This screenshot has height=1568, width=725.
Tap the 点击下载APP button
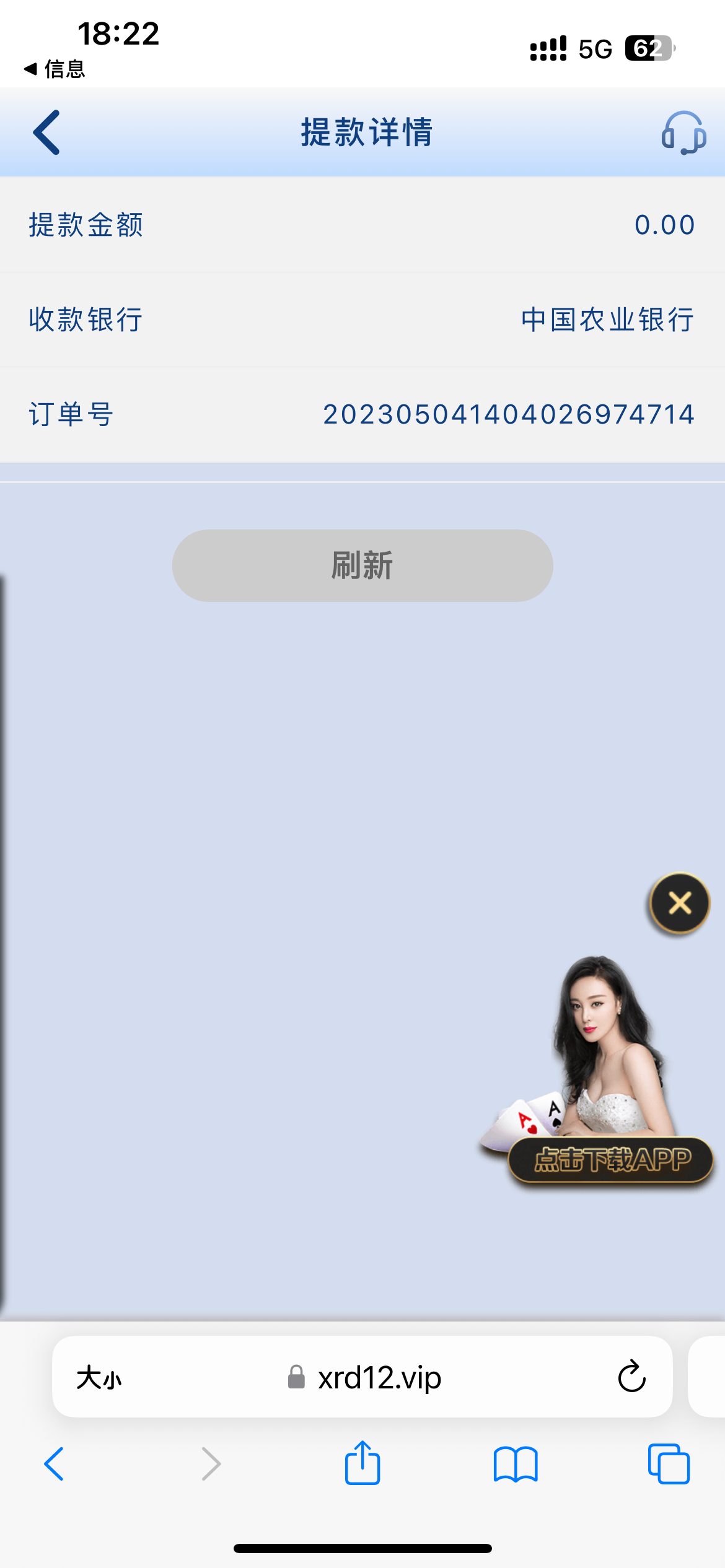[611, 1159]
